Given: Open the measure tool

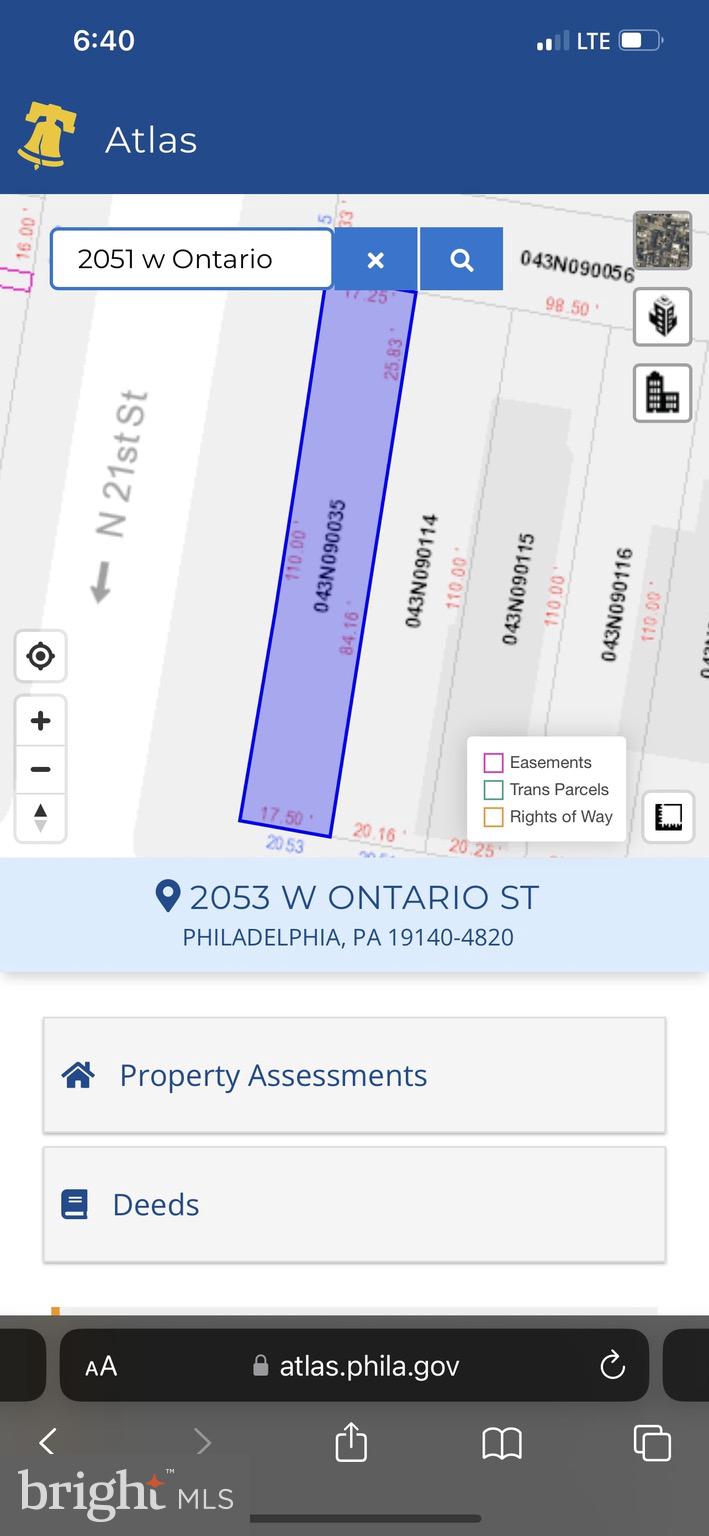Looking at the screenshot, I should tap(668, 817).
